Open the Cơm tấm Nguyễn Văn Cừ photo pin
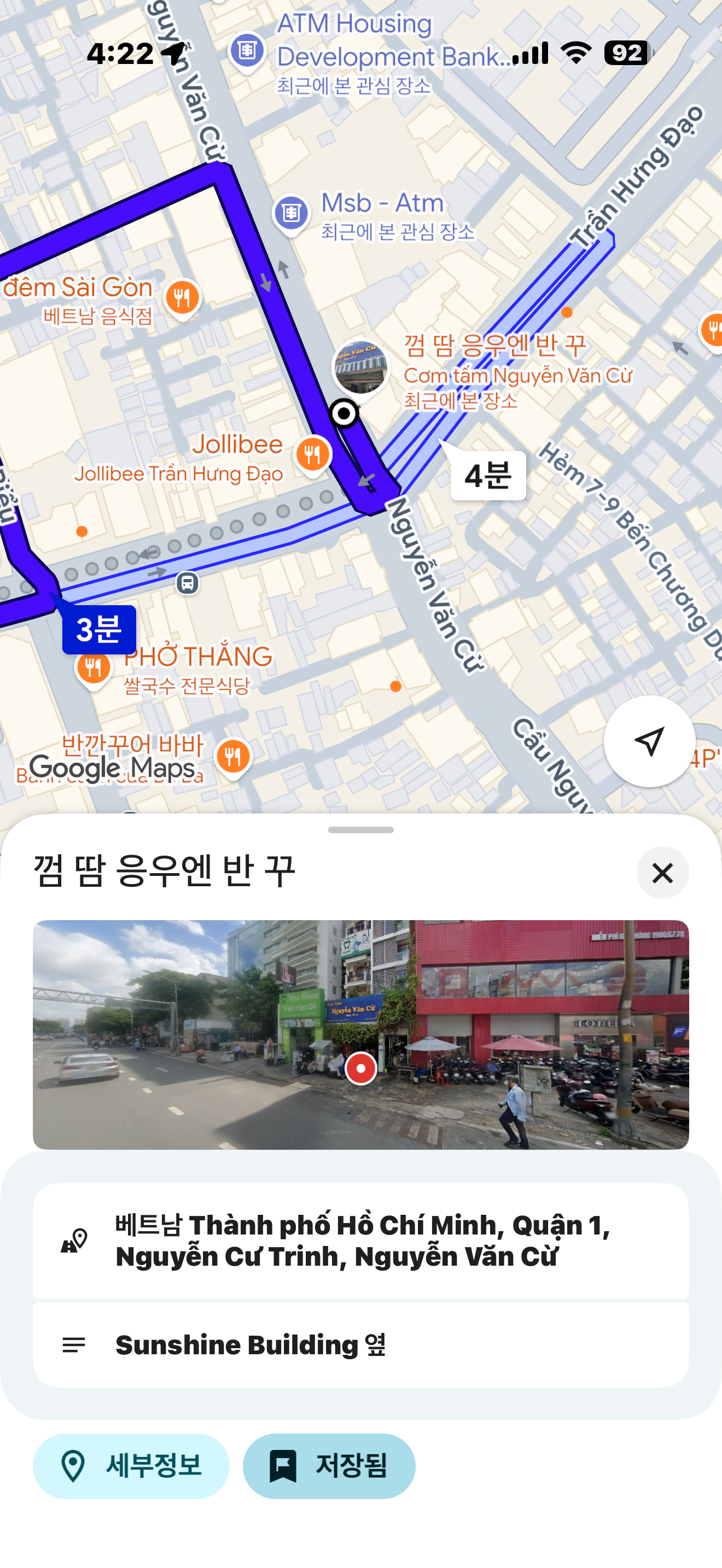 pyautogui.click(x=360, y=367)
